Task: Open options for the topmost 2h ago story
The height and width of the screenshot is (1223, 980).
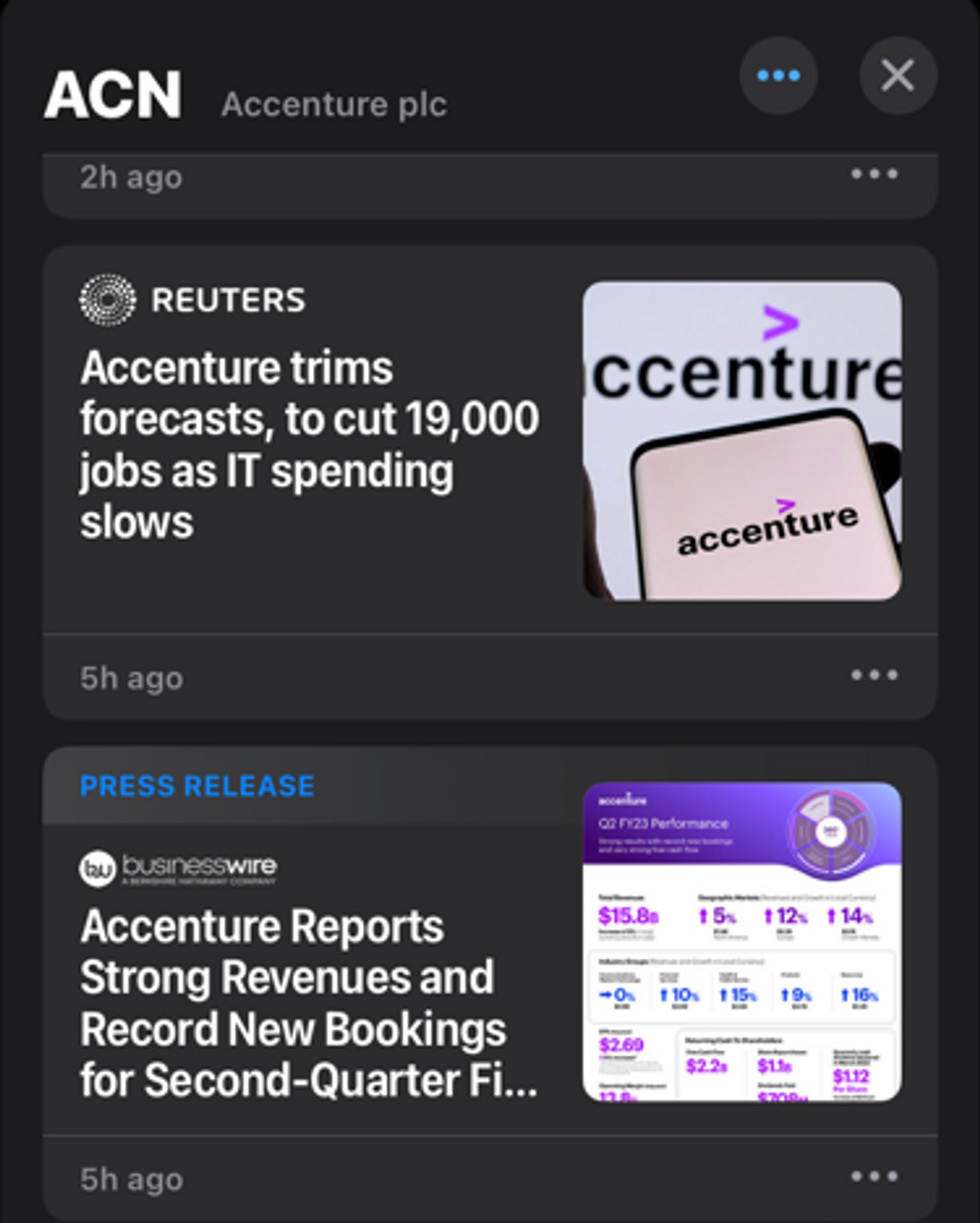Action: 875,173
